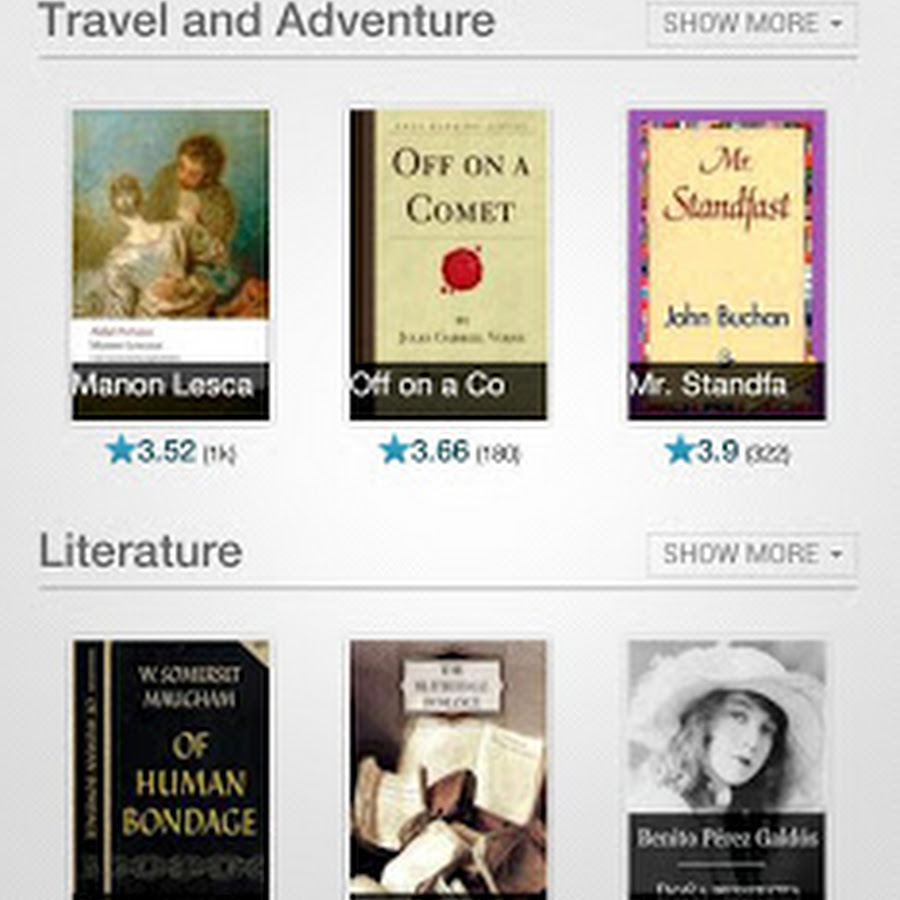Open the Manon Lescaut book
This screenshot has width=900, height=900.
point(170,265)
